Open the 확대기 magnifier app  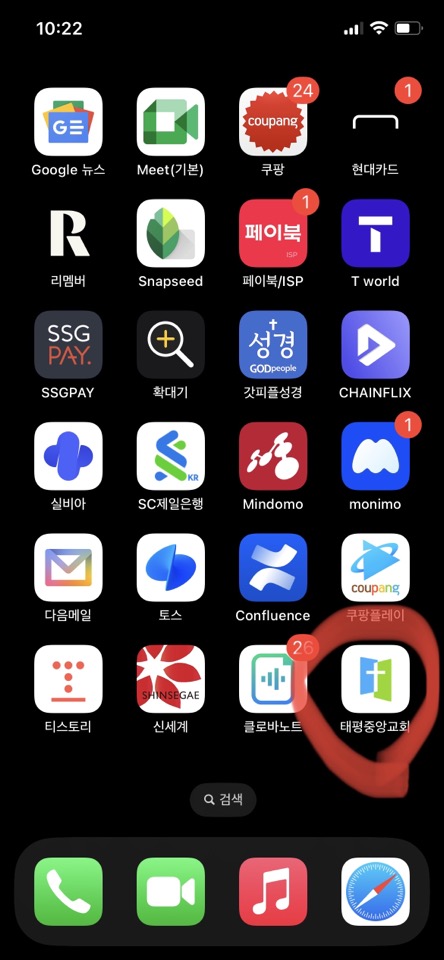click(170, 345)
